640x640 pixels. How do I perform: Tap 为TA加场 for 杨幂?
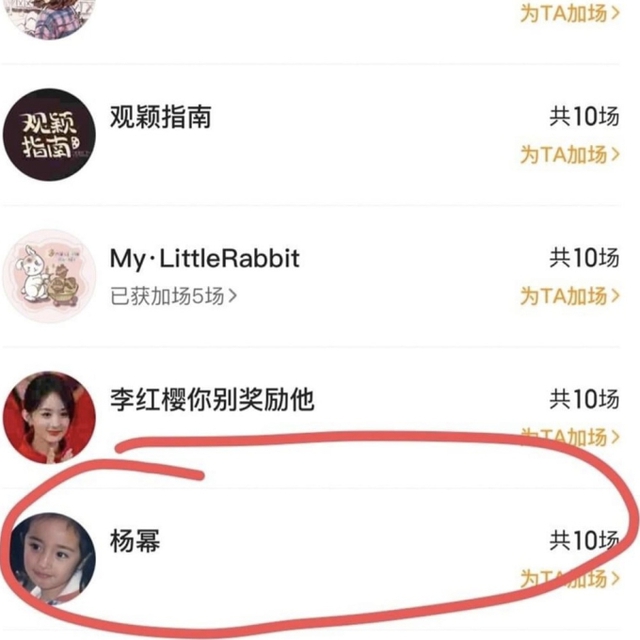(x=568, y=579)
